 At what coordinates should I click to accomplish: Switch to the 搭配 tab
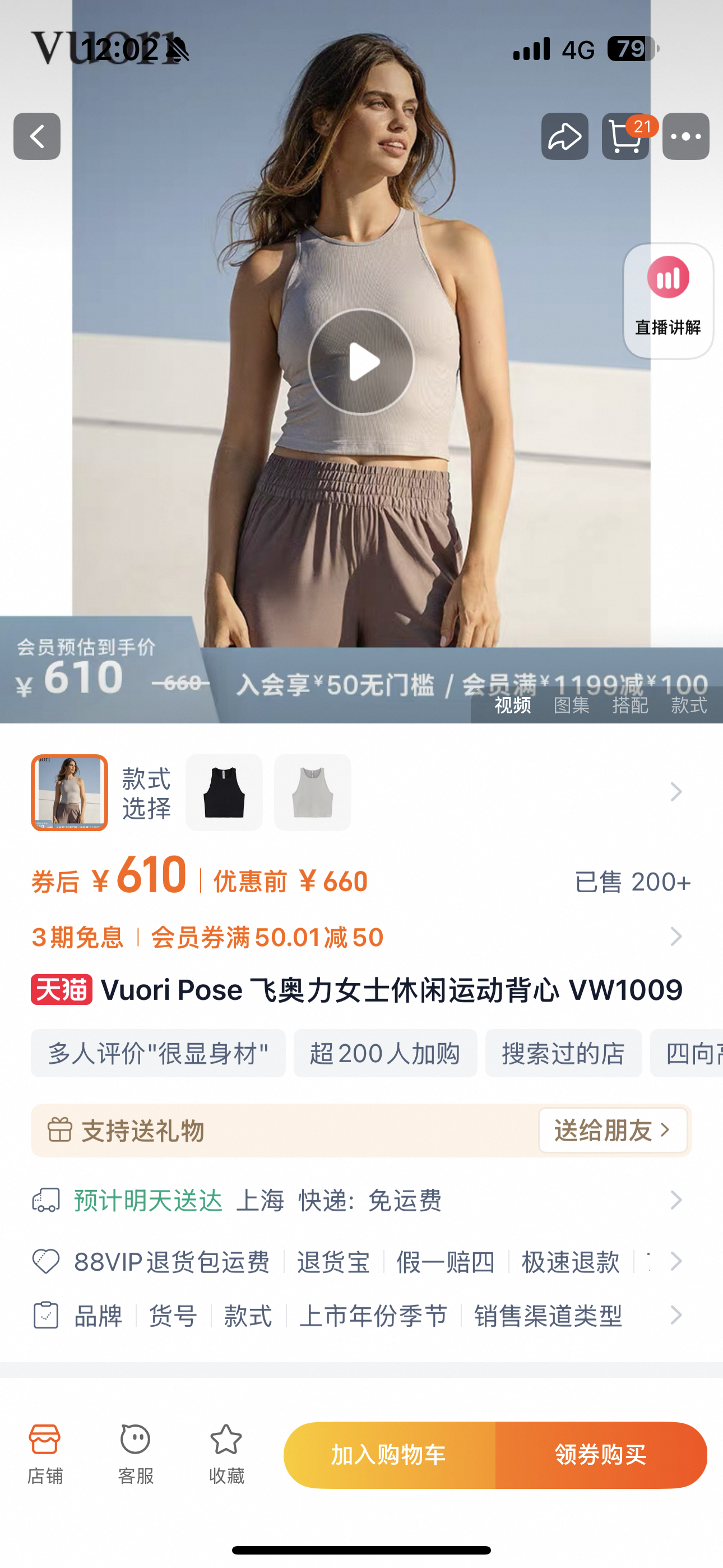[x=630, y=705]
